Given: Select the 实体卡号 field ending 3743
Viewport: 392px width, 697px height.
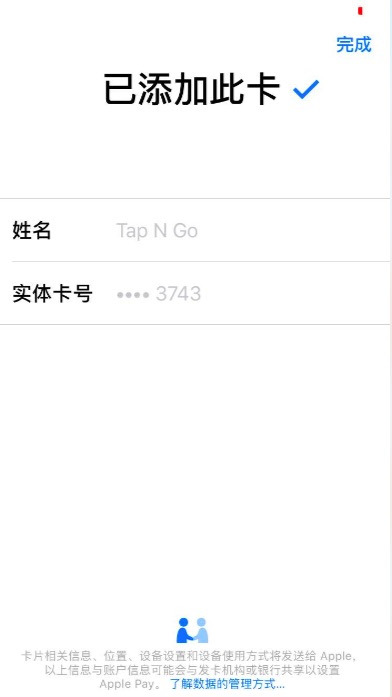Looking at the screenshot, I should (195, 293).
